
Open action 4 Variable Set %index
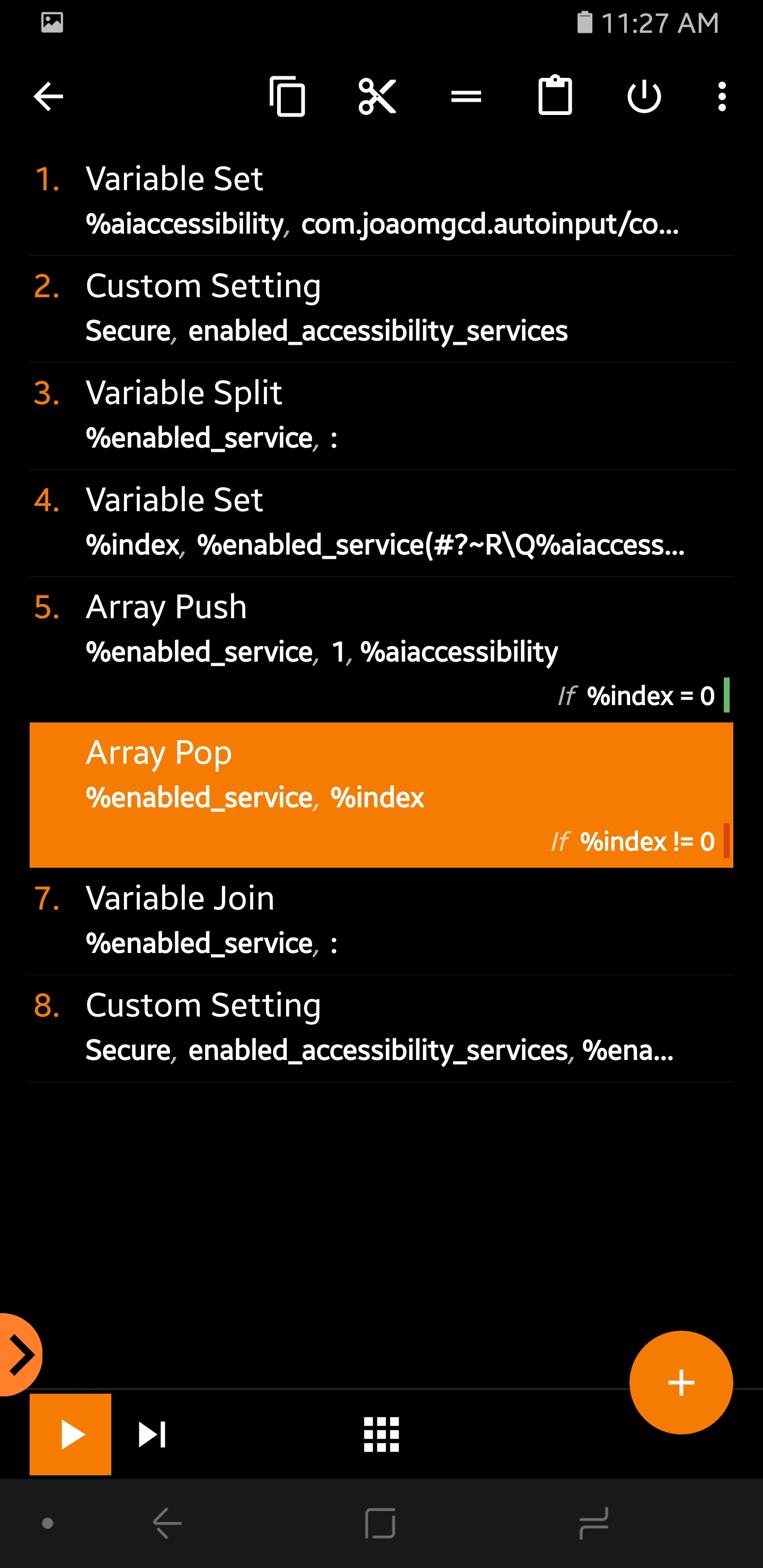click(x=381, y=522)
